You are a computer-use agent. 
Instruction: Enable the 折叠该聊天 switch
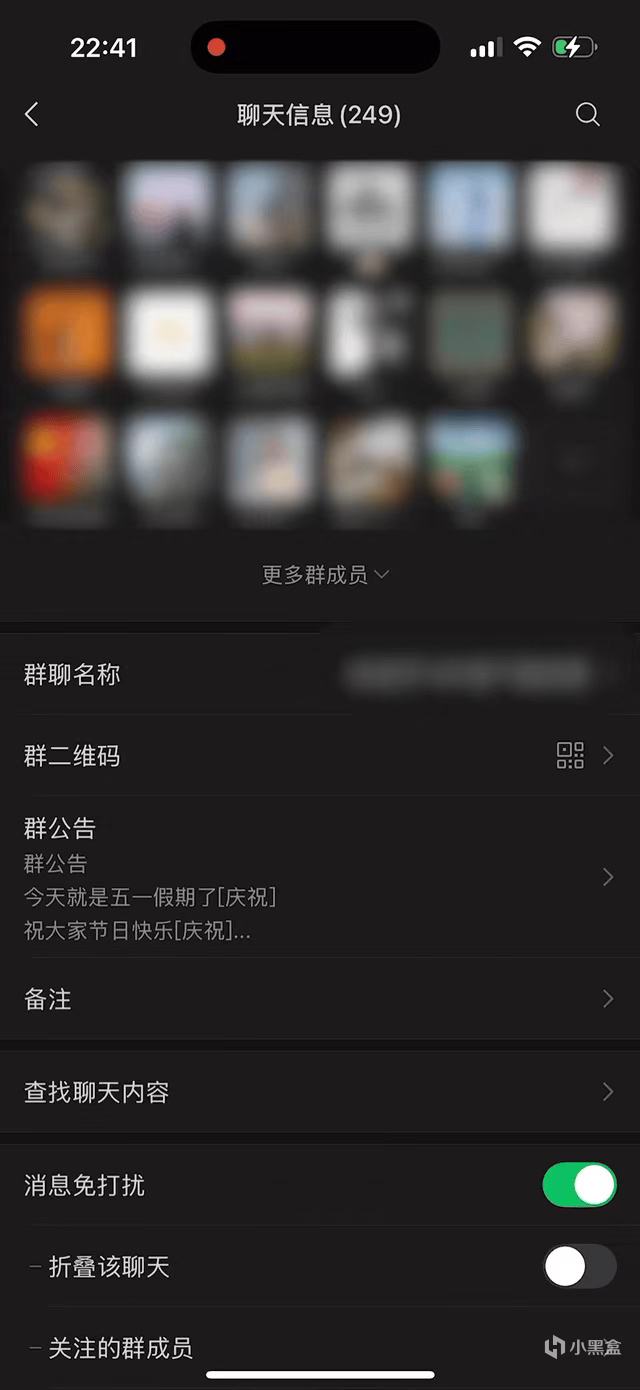[579, 1267]
